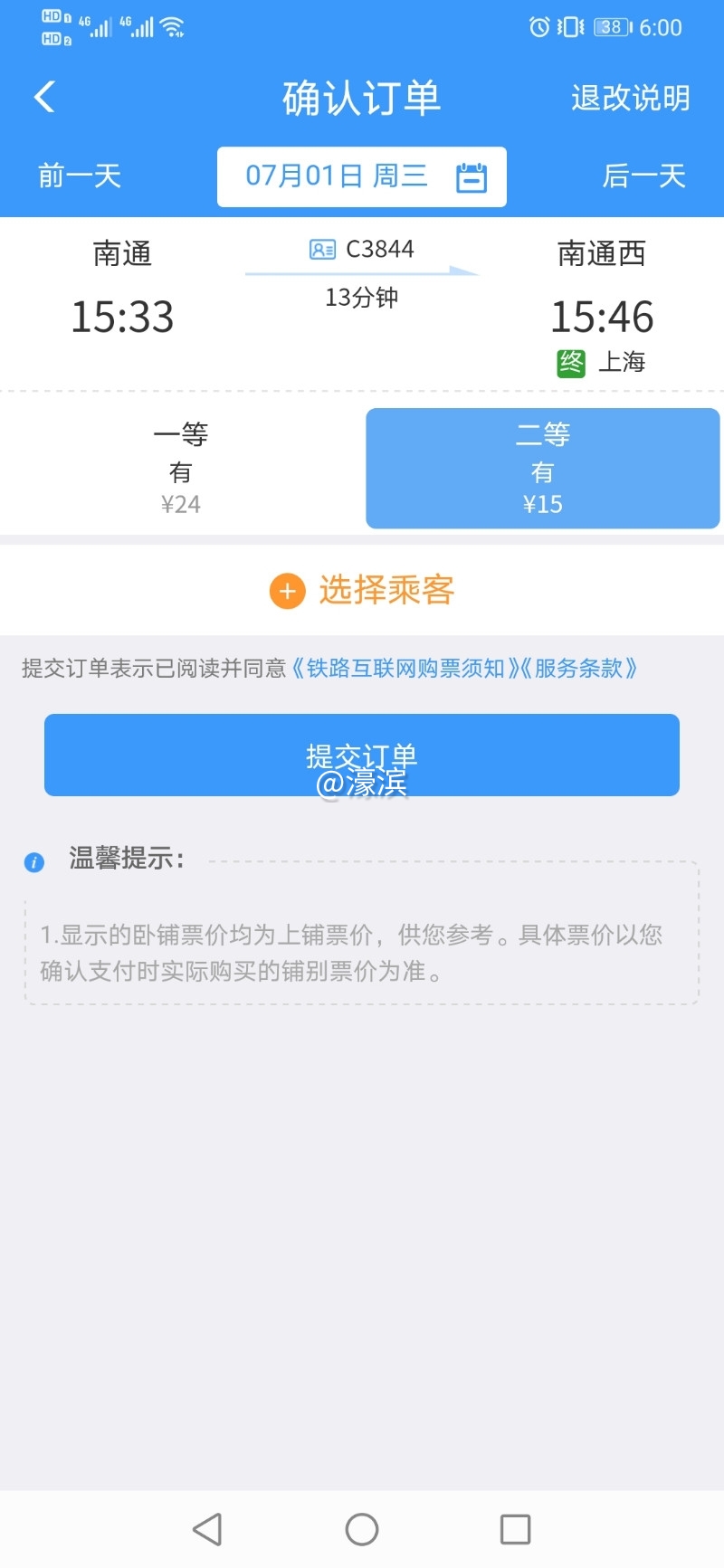Tap the system home button
724x1568 pixels.
pyautogui.click(x=362, y=1529)
